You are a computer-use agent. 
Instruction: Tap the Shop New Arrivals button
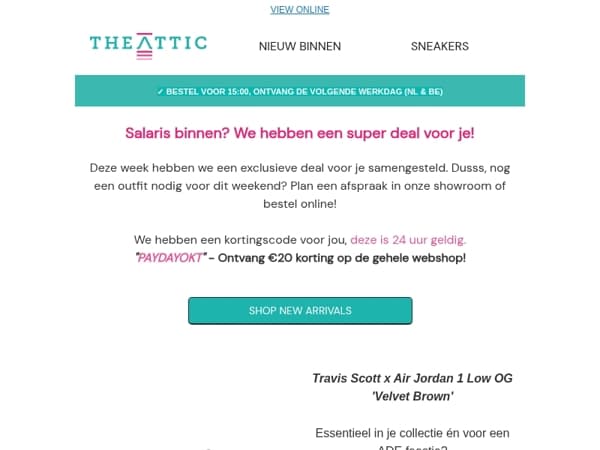point(300,311)
